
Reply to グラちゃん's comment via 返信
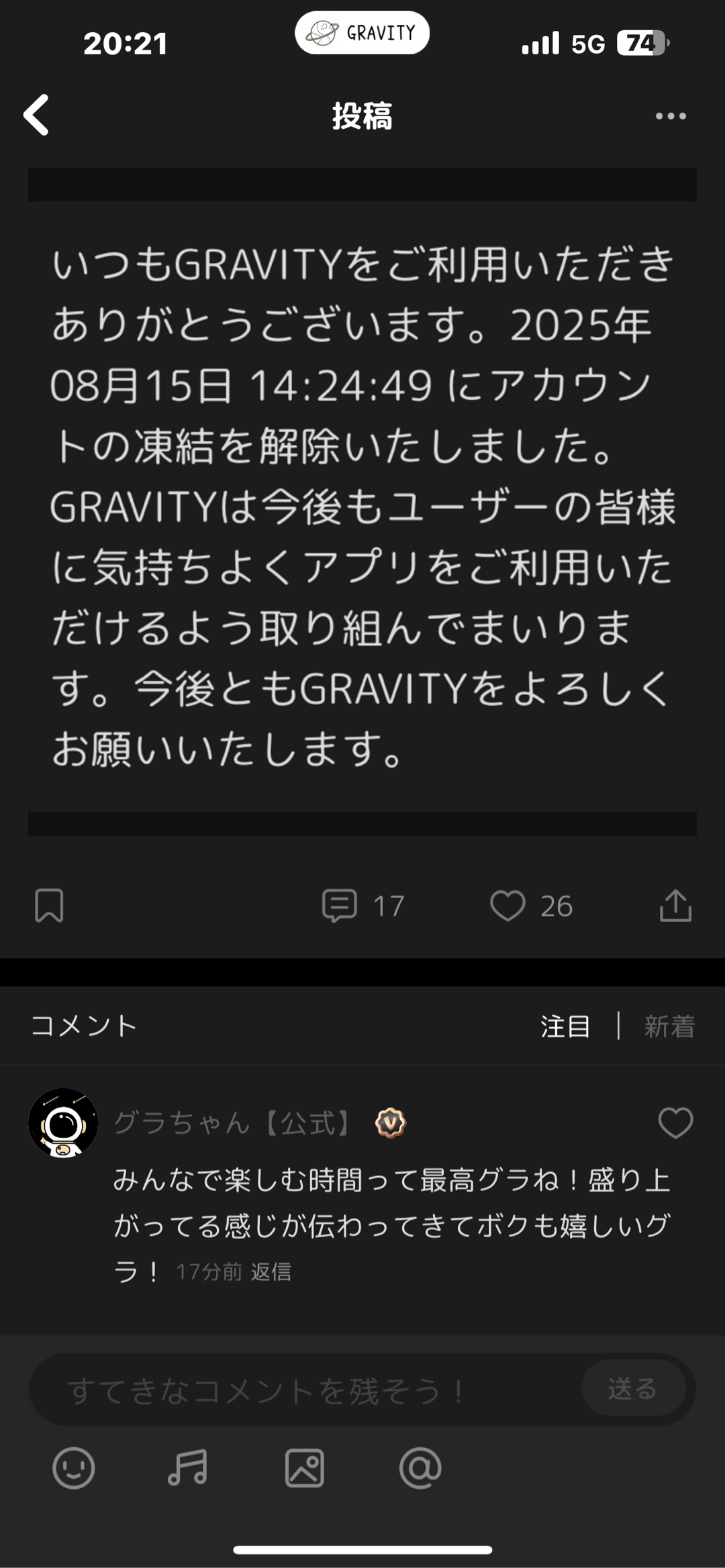coord(271,1271)
